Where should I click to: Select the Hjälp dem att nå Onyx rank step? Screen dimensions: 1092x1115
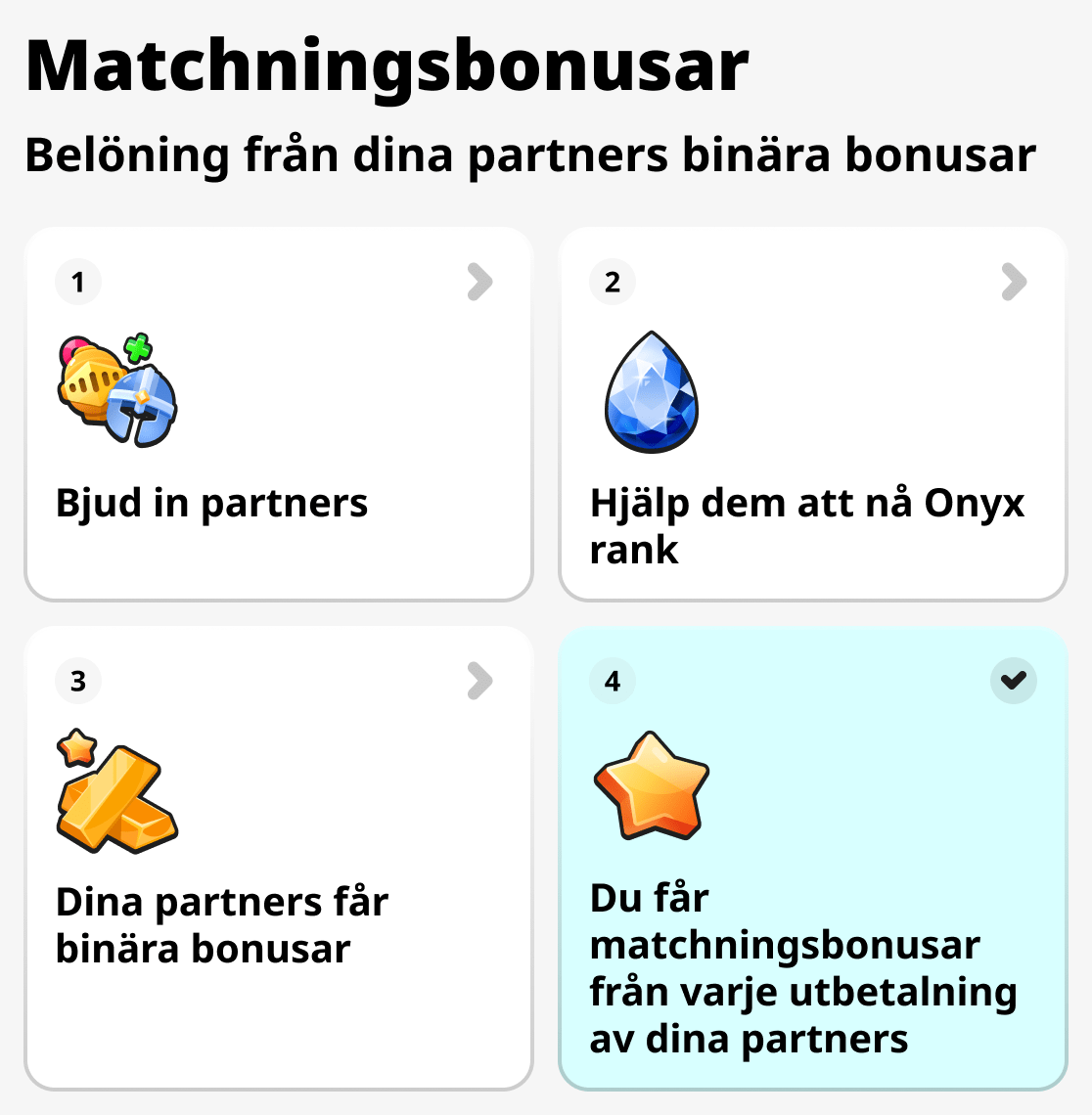click(x=806, y=525)
